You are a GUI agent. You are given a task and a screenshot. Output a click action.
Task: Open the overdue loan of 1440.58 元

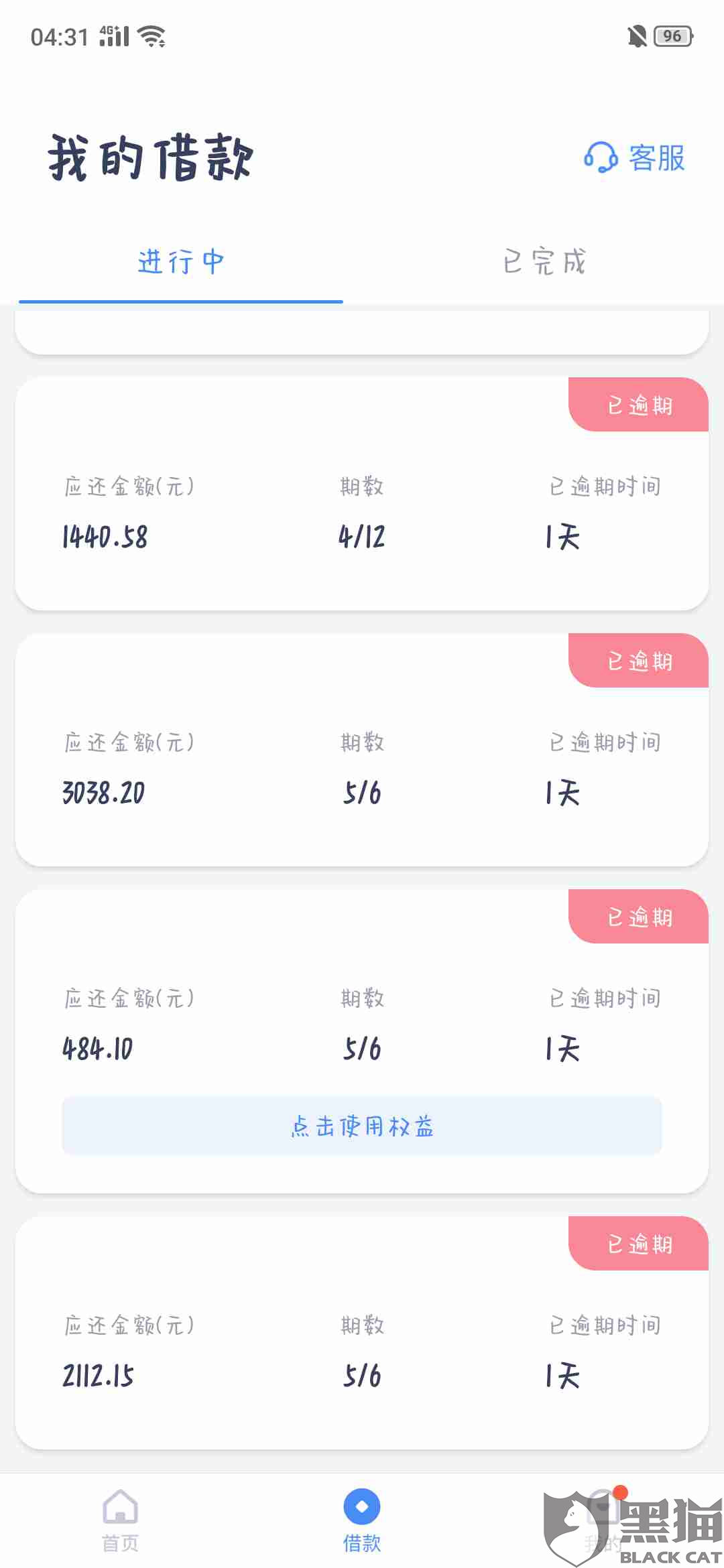click(x=362, y=509)
